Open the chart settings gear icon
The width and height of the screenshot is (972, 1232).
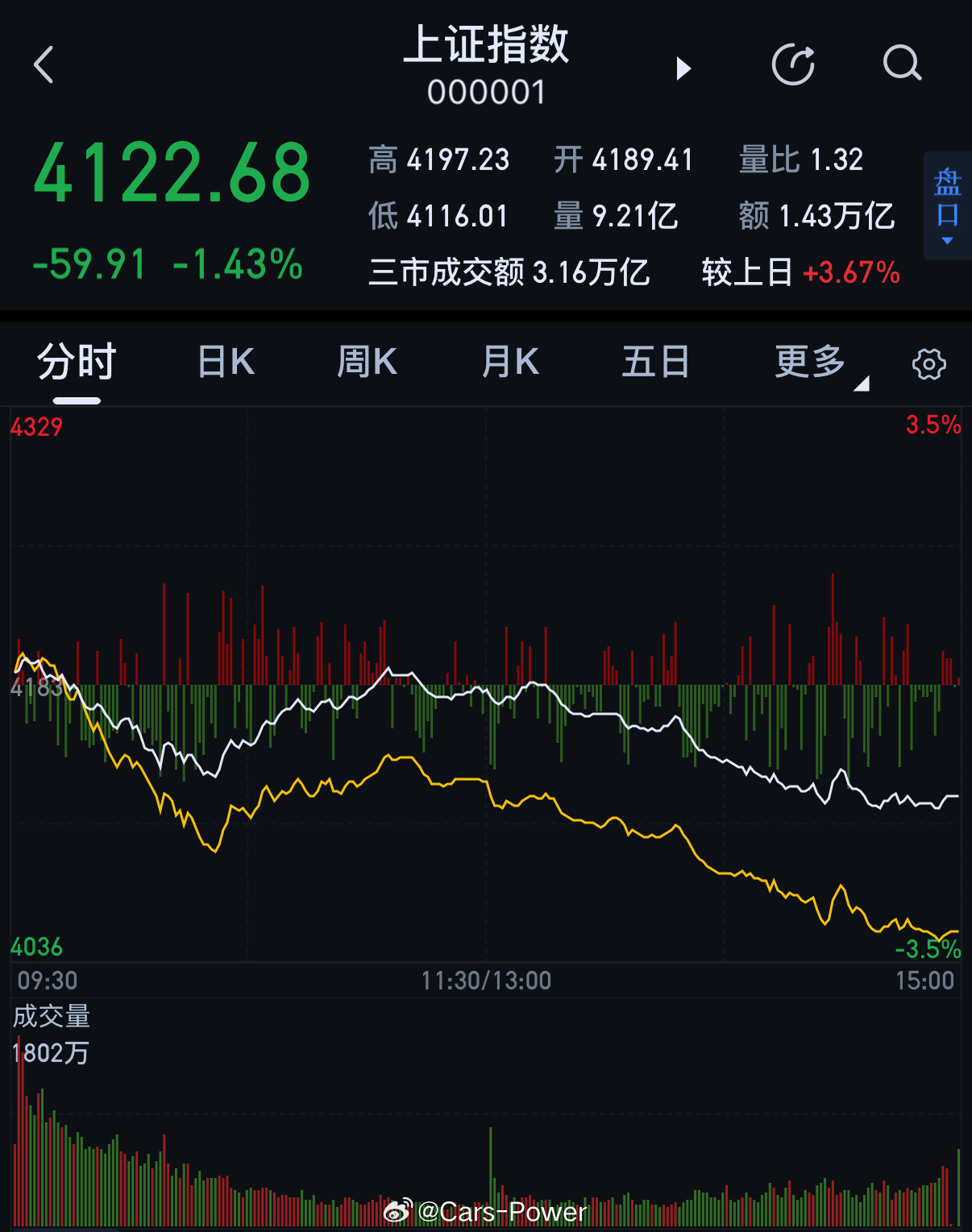(x=928, y=363)
